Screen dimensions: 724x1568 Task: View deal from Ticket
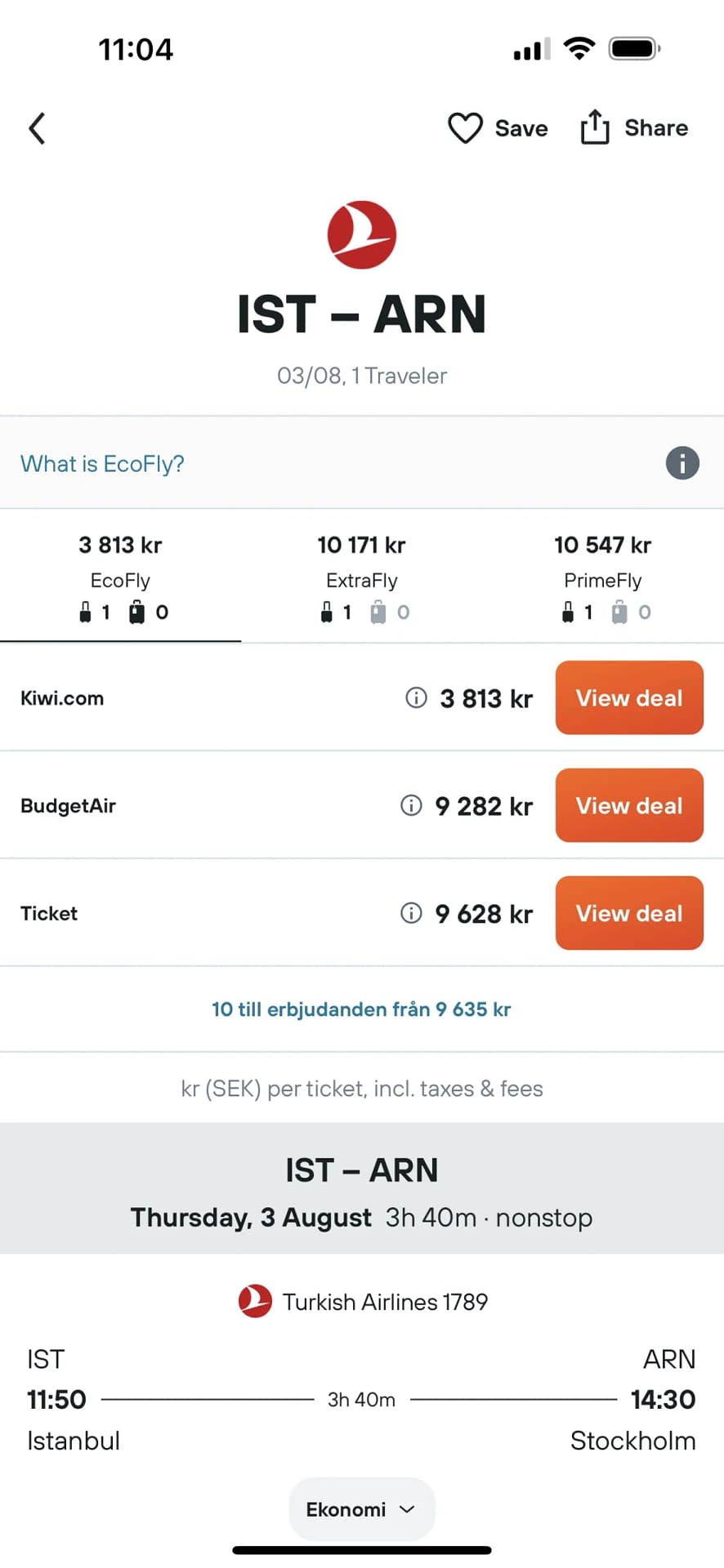(x=629, y=913)
